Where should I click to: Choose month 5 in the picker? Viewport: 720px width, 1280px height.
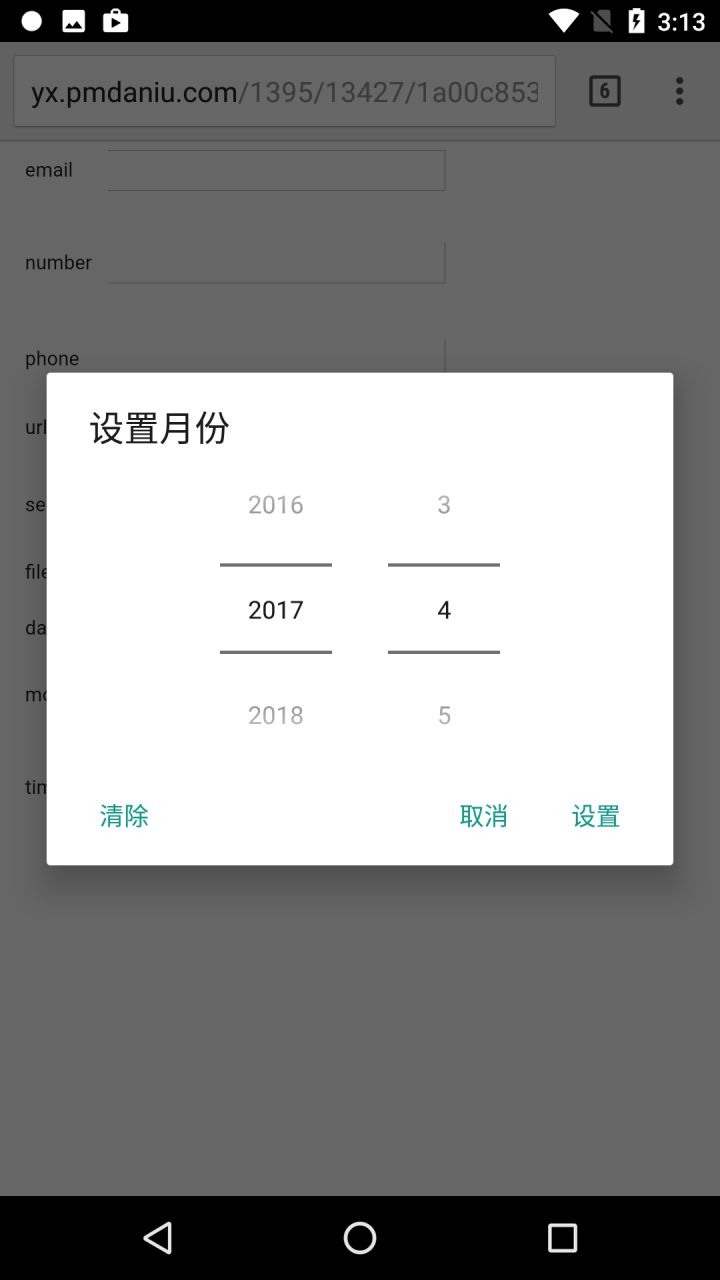[444, 714]
